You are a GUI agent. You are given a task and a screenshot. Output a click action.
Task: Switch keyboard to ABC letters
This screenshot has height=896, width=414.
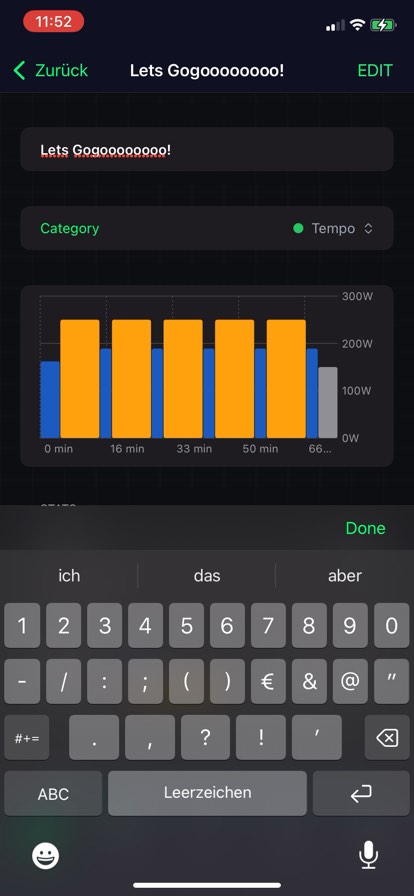tap(53, 793)
